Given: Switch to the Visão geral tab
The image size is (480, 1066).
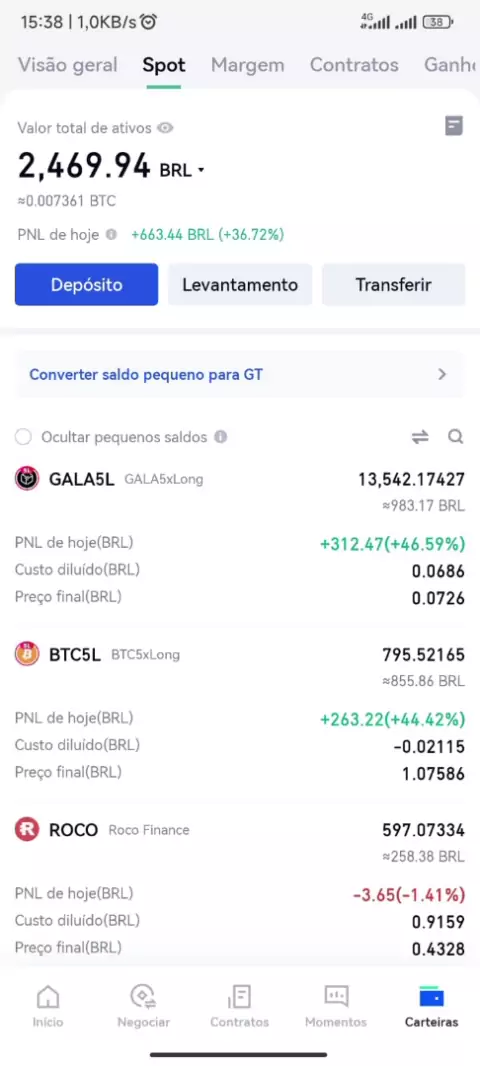Looking at the screenshot, I should tap(67, 65).
